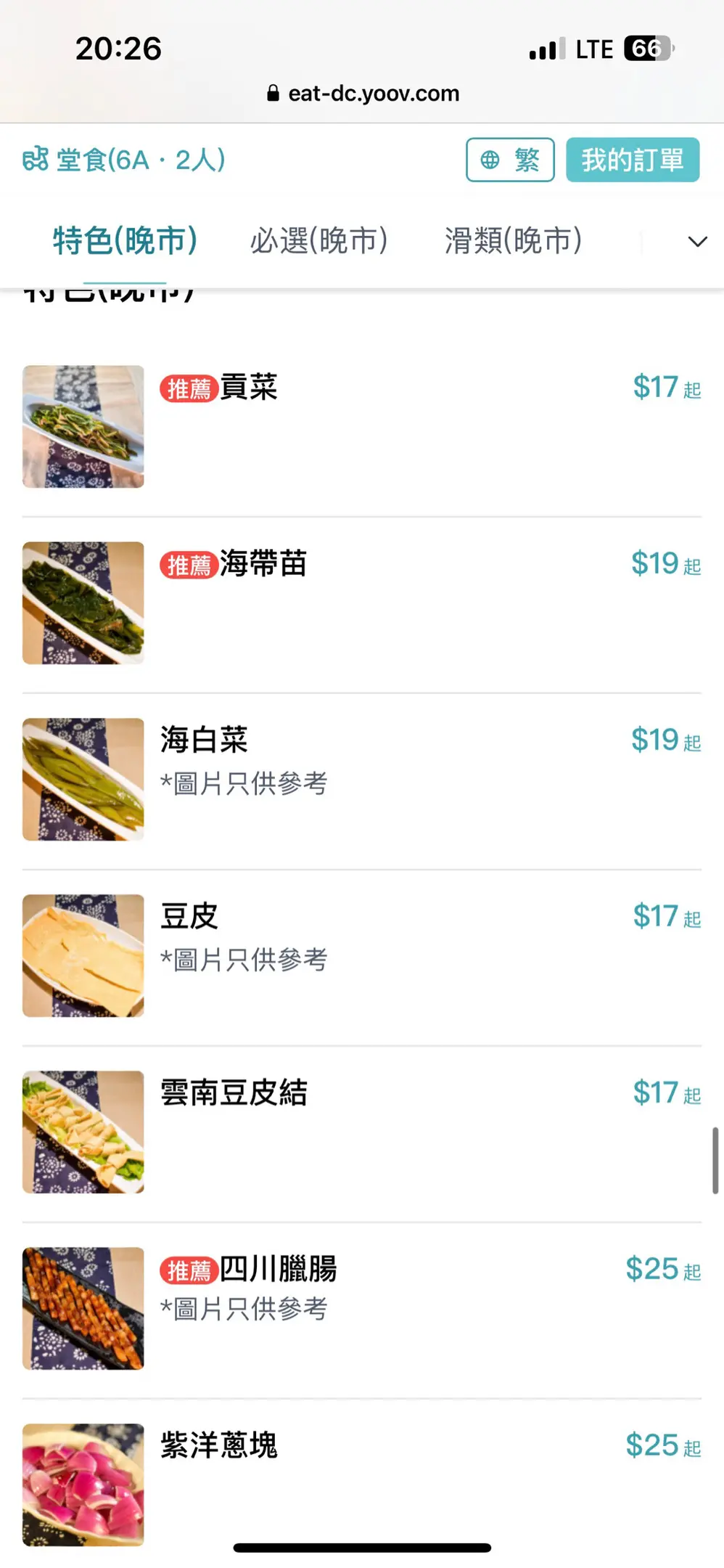Expand the category list chevron
The width and height of the screenshot is (724, 1568).
[696, 242]
